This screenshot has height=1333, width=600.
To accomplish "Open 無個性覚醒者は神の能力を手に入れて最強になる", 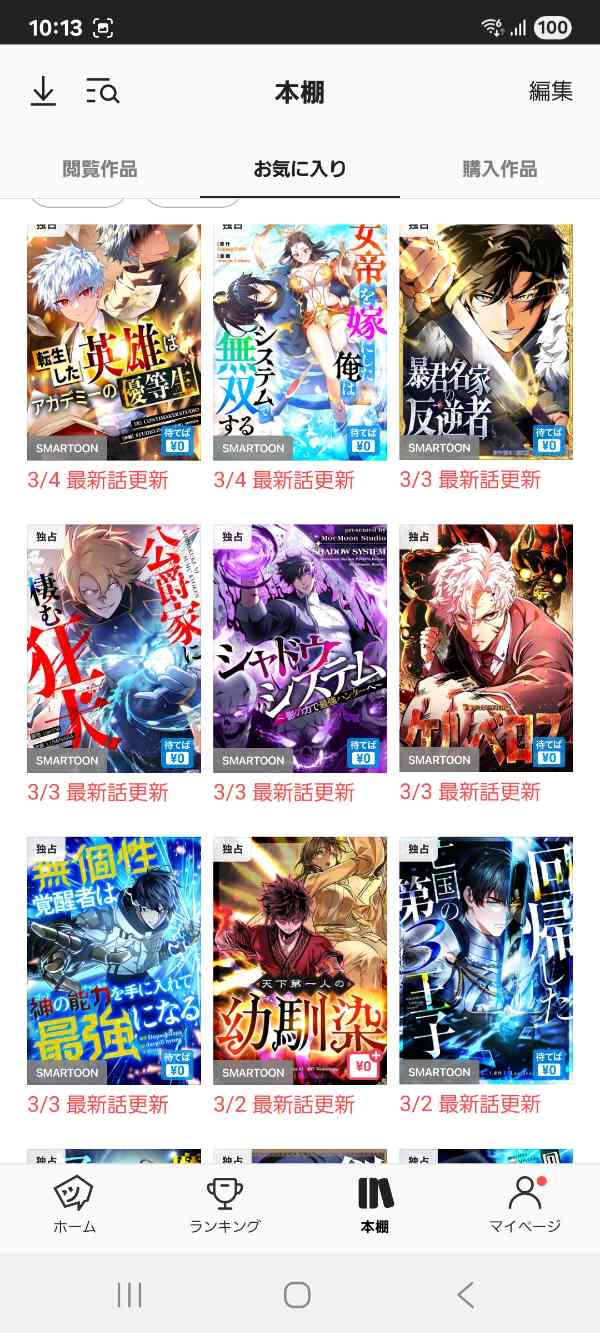I will pyautogui.click(x=114, y=960).
